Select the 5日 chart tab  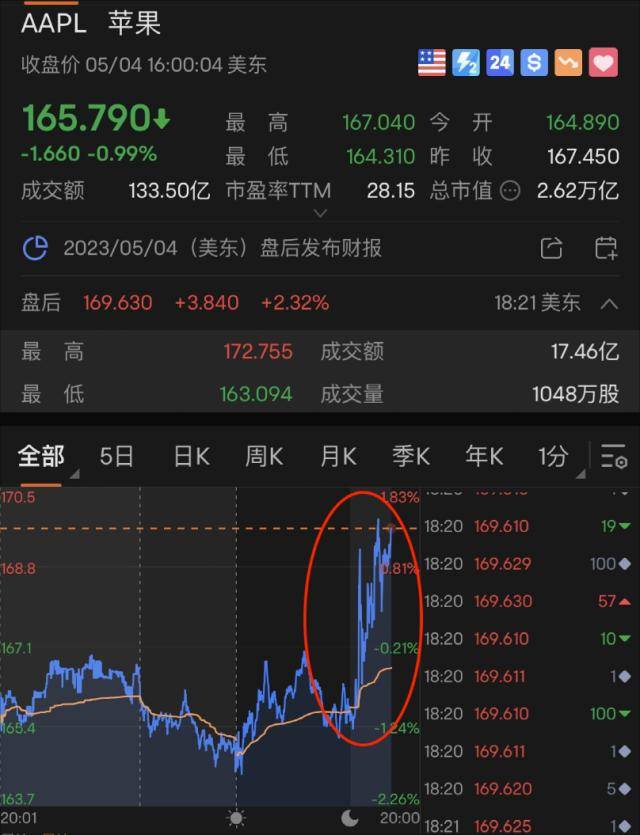pos(117,457)
